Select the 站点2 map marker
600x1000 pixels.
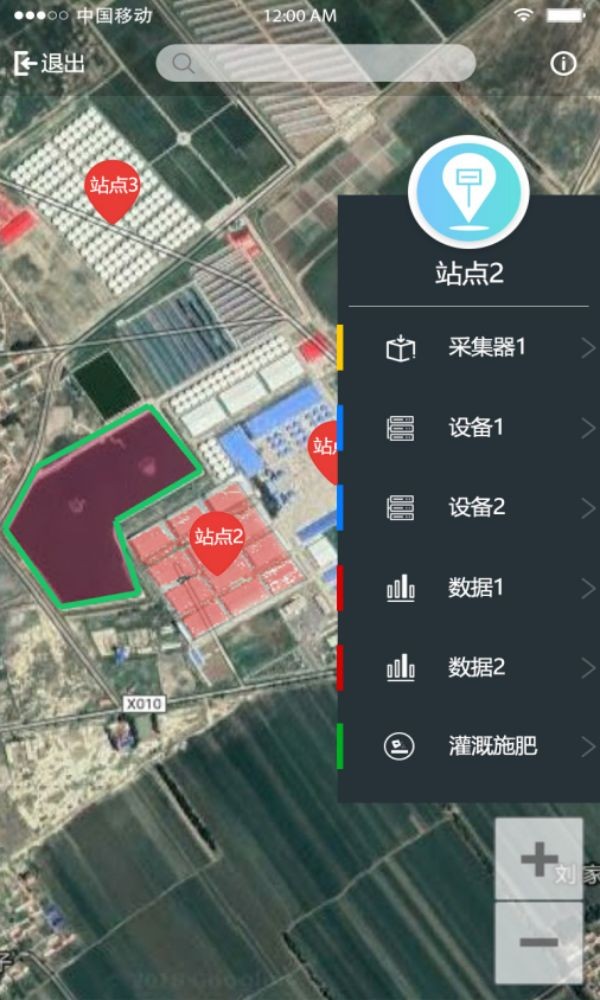click(x=218, y=540)
